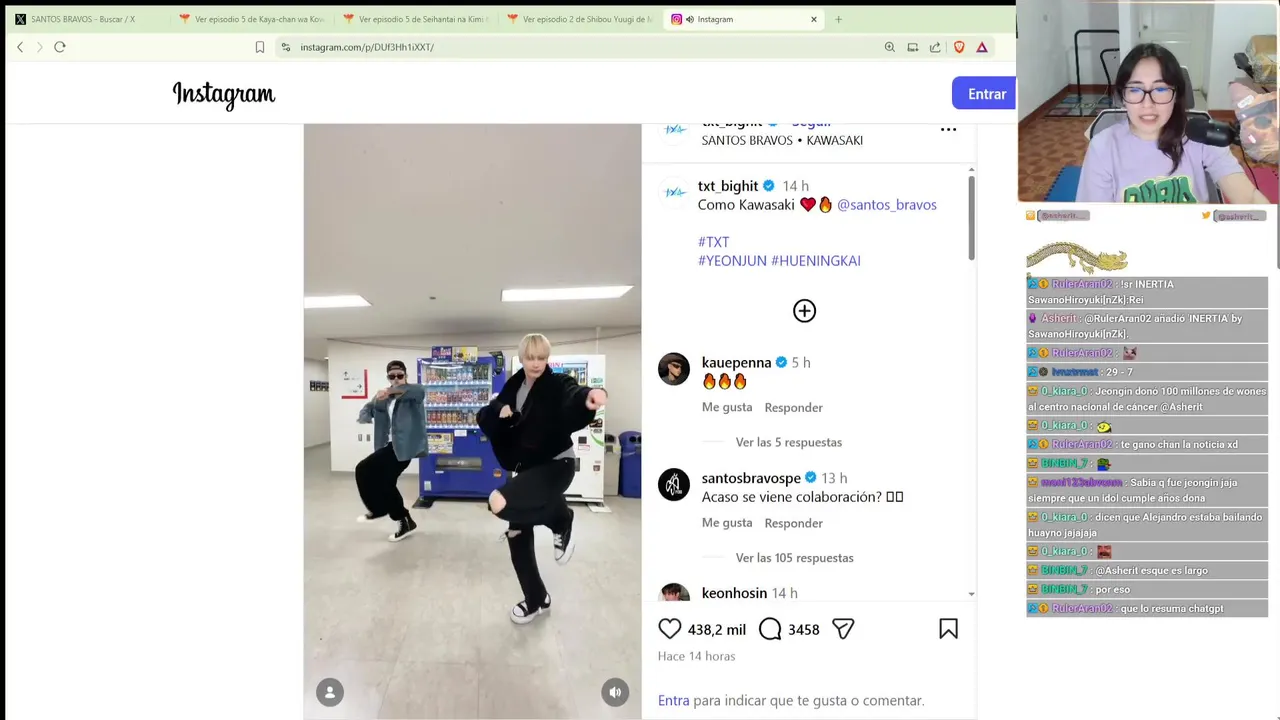Switch to the SANTOS BRAVOS X tab
This screenshot has width=1280, height=720.
point(83,19)
